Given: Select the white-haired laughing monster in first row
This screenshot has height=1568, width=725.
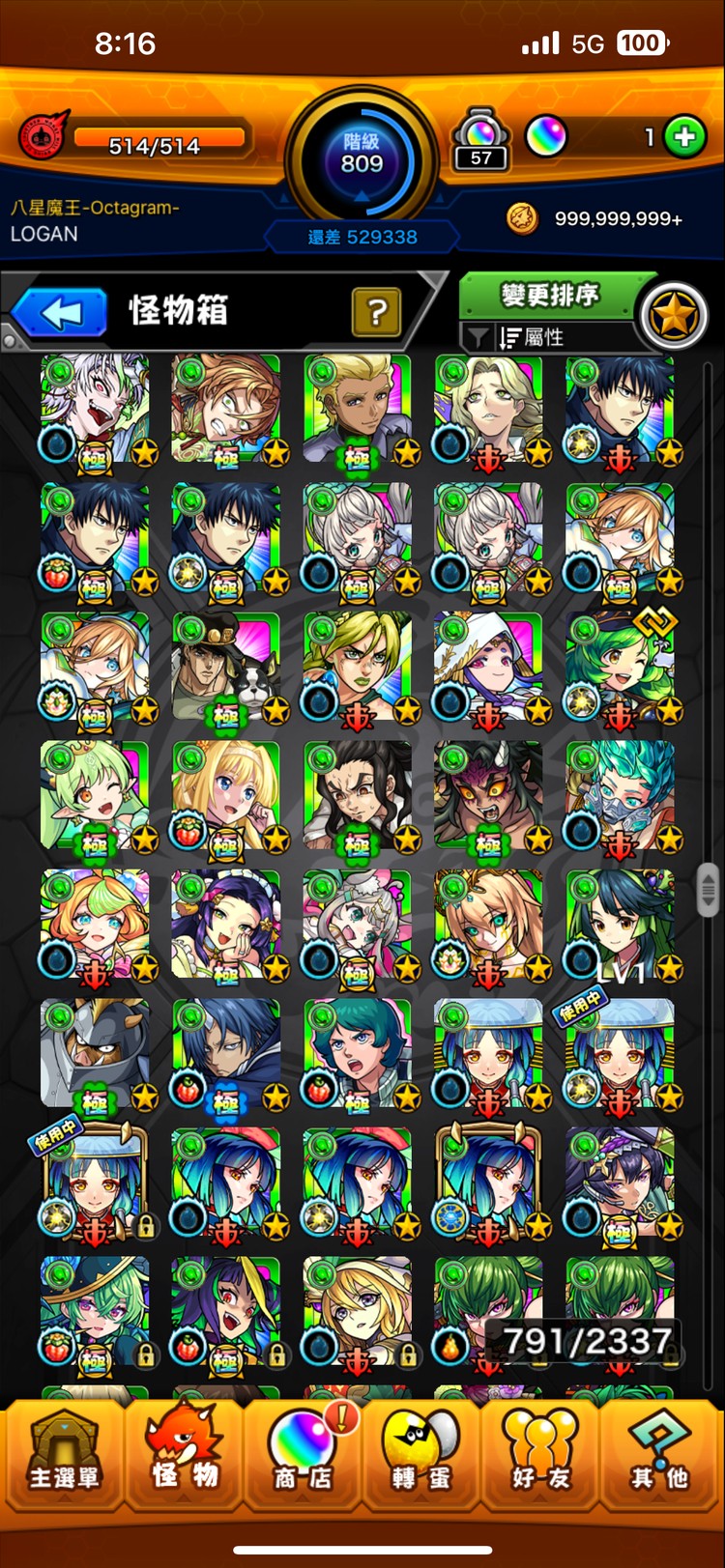Looking at the screenshot, I should click(95, 409).
